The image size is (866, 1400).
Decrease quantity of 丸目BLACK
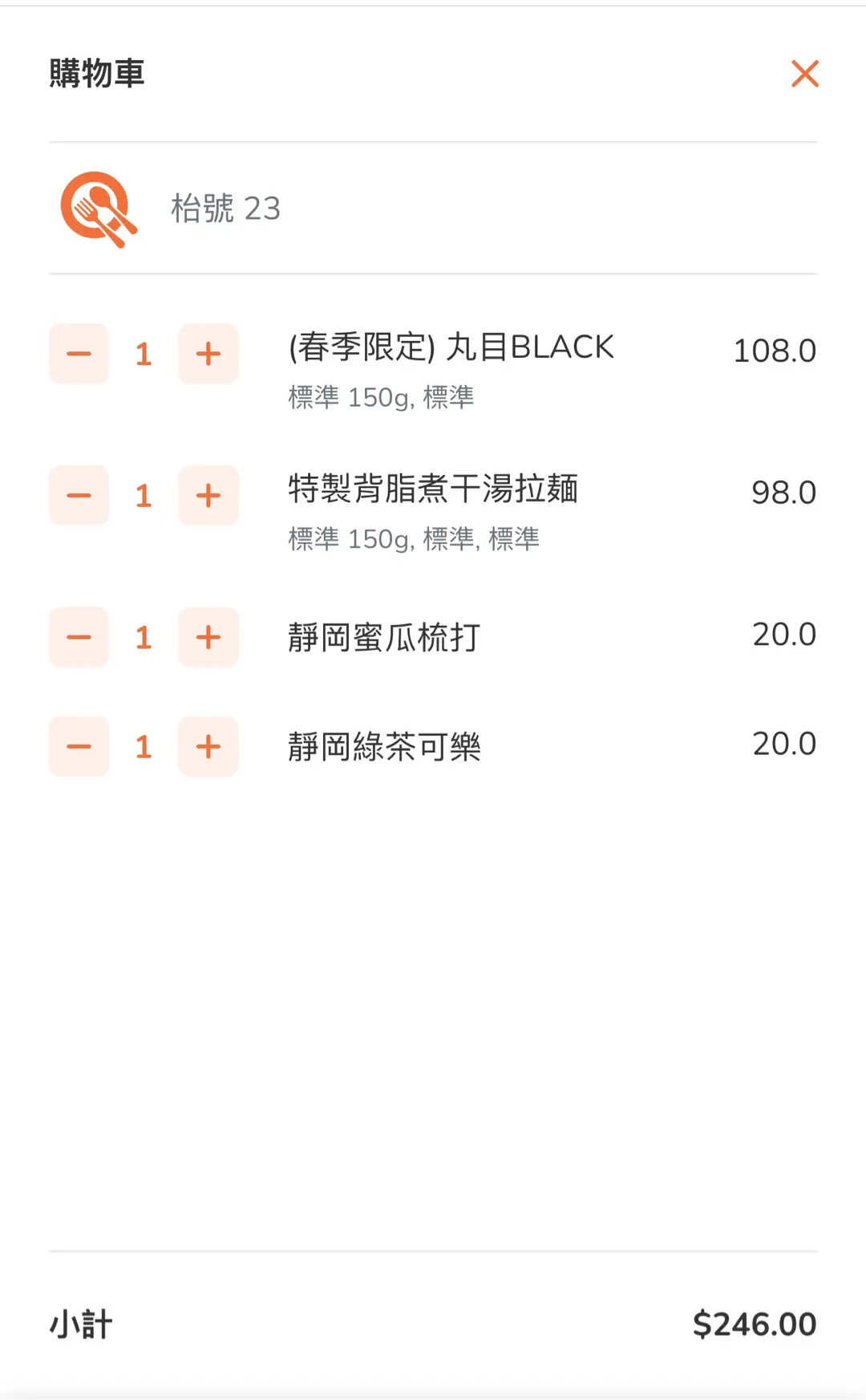tap(79, 354)
